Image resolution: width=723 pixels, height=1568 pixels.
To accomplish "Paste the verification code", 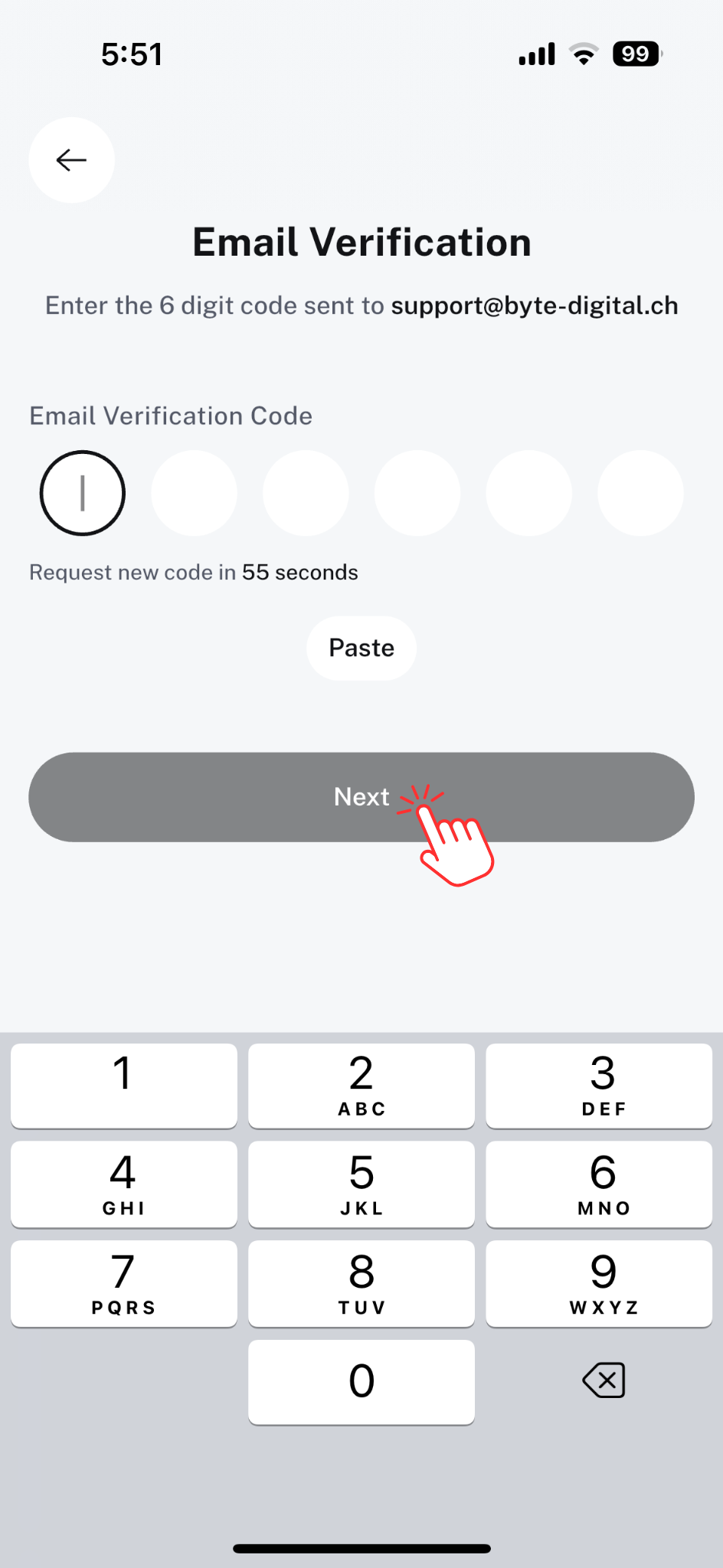I will pyautogui.click(x=361, y=648).
